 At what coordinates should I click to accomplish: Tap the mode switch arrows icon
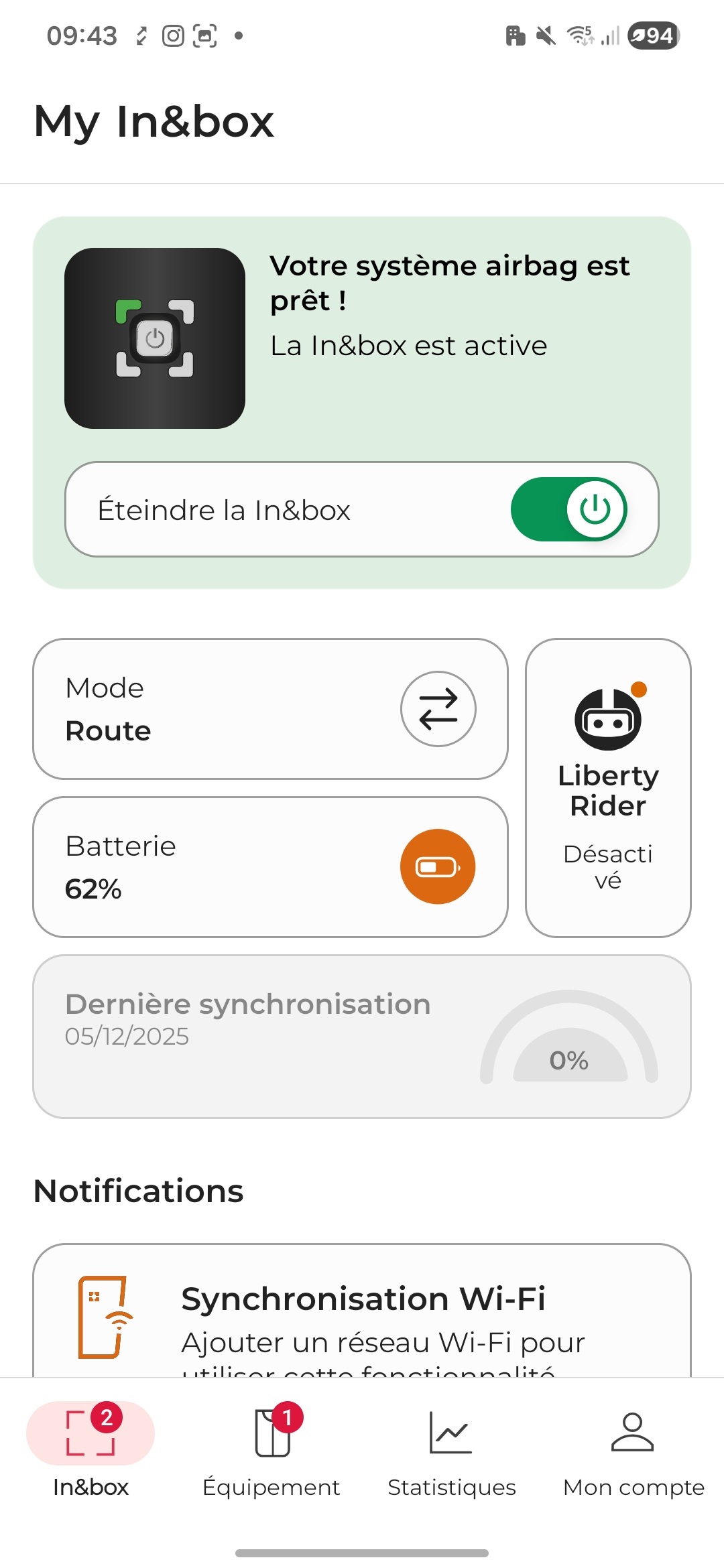[438, 709]
